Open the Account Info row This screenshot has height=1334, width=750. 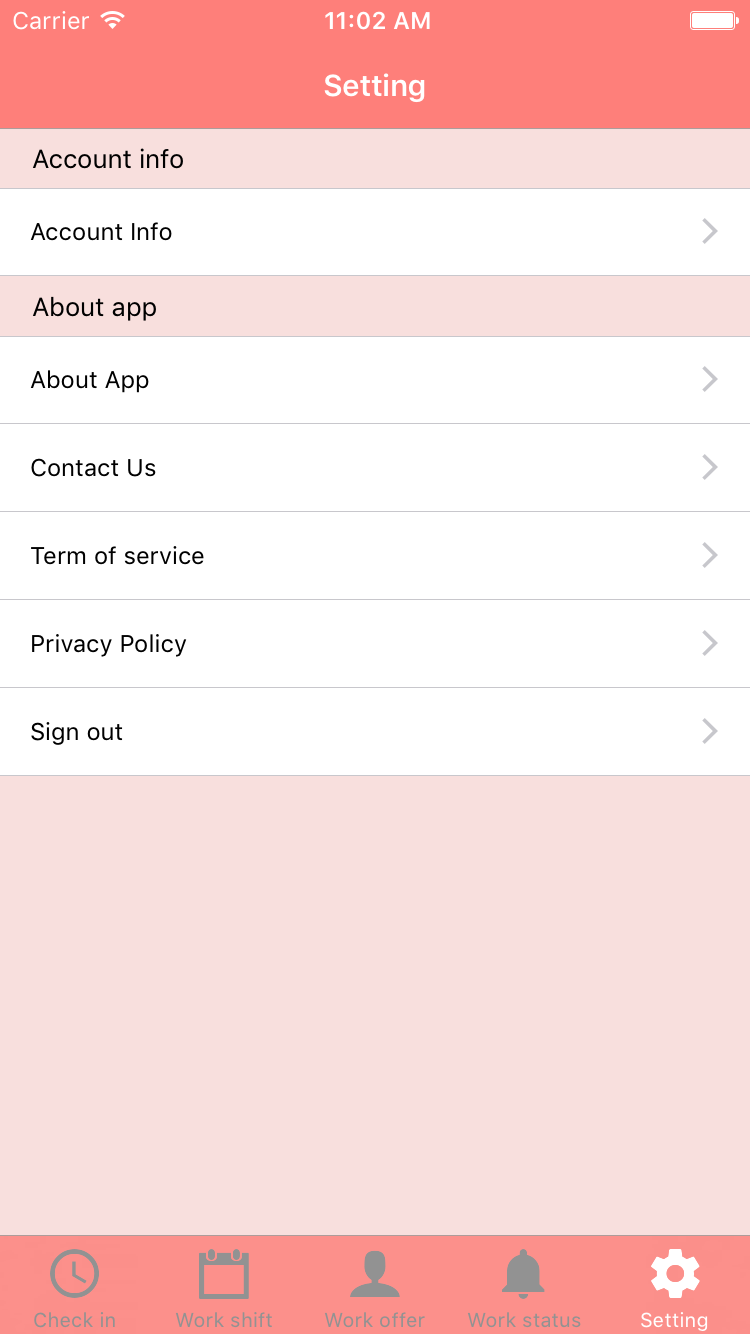click(x=375, y=232)
